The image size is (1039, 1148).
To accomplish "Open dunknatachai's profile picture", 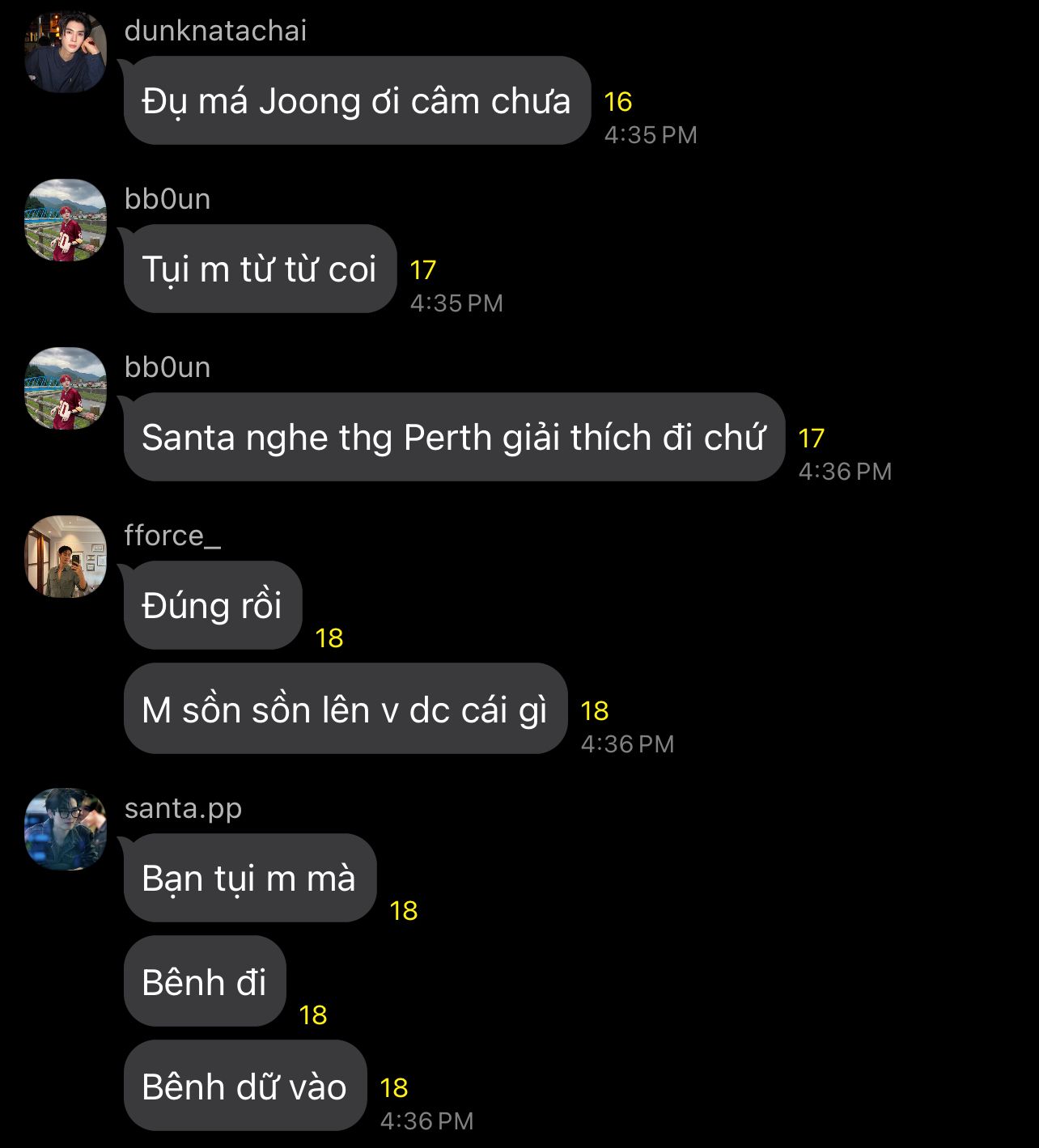I will 66,52.
